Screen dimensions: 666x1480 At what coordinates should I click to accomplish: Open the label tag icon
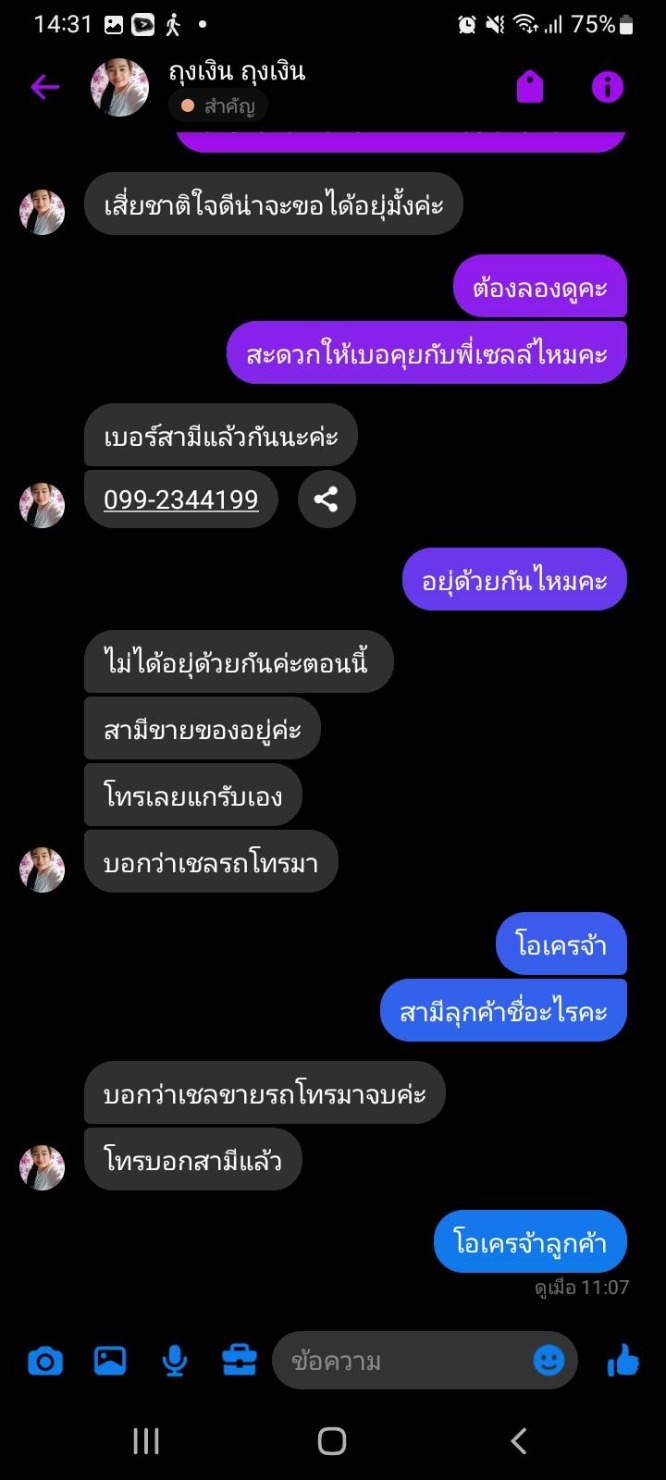tap(530, 87)
